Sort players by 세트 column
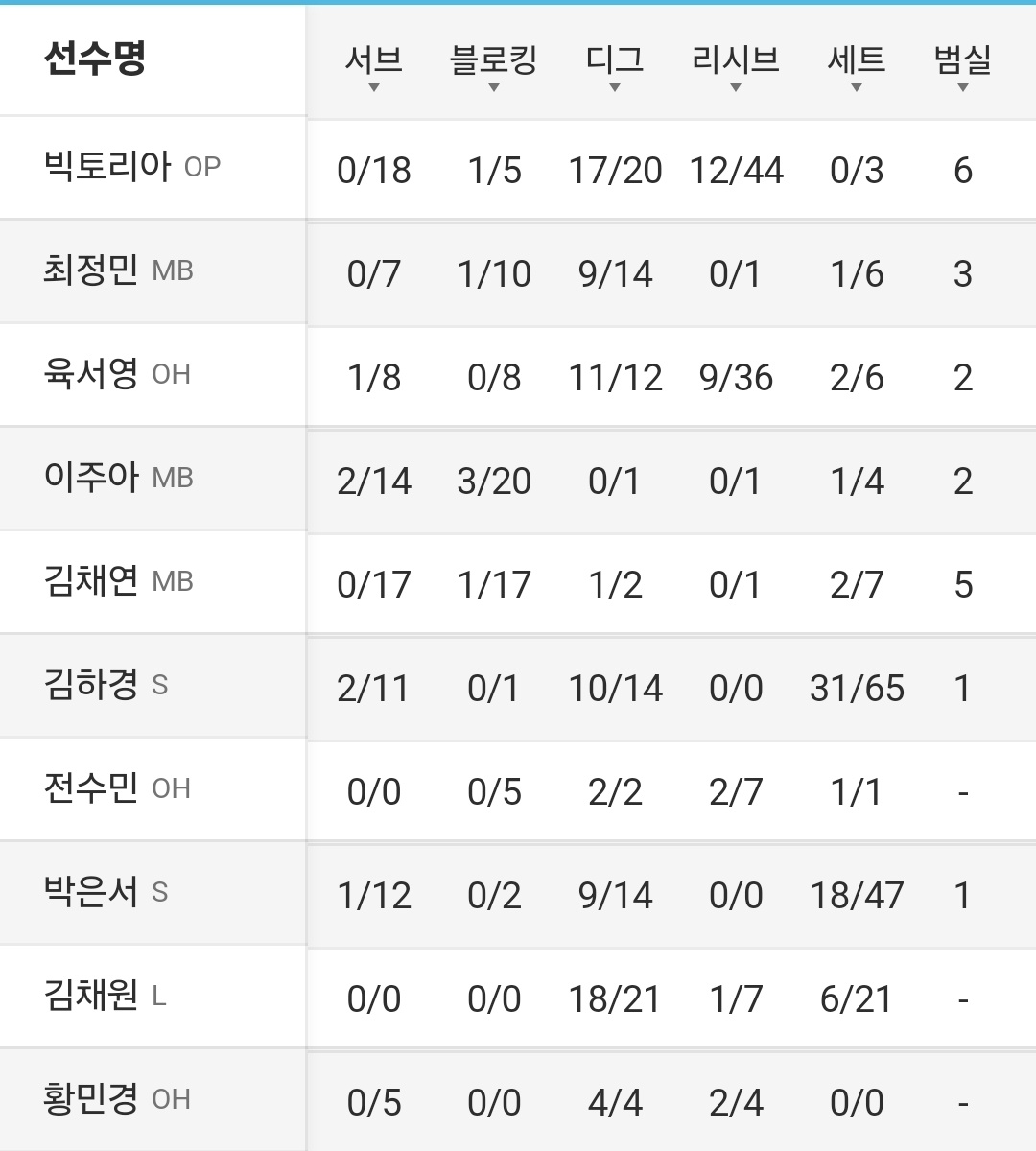This screenshot has height=1151, width=1036. pos(857,65)
